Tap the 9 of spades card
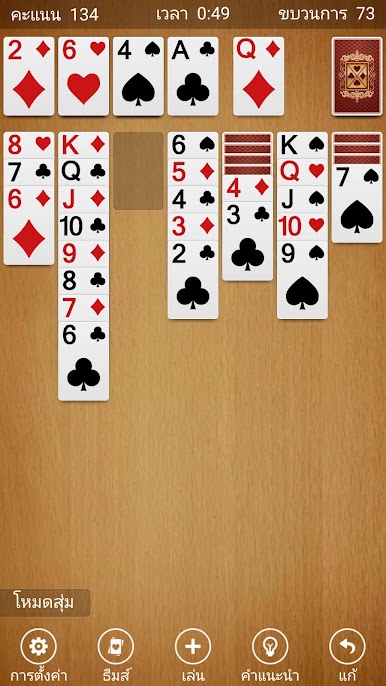386x686 pixels. click(302, 279)
